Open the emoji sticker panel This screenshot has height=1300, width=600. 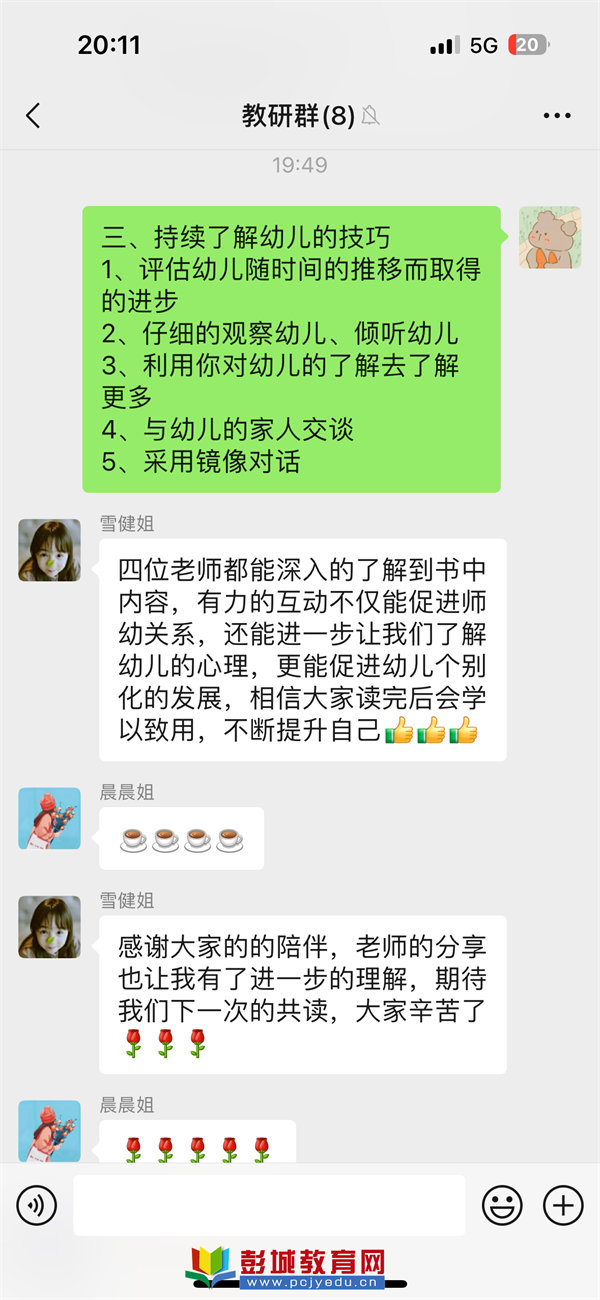coord(502,1206)
